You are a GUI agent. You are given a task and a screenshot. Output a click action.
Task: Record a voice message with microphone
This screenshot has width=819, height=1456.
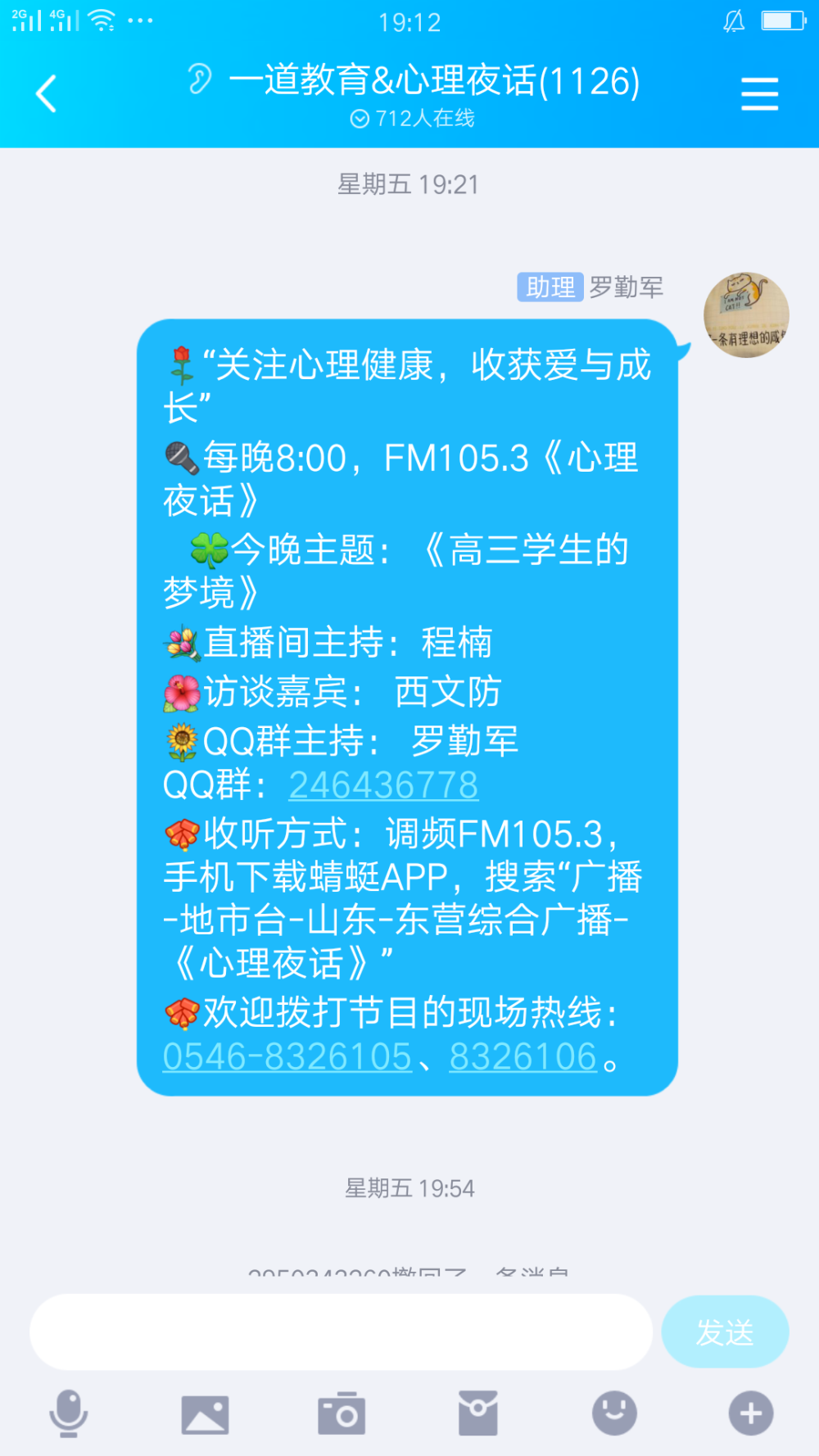pos(69,1413)
